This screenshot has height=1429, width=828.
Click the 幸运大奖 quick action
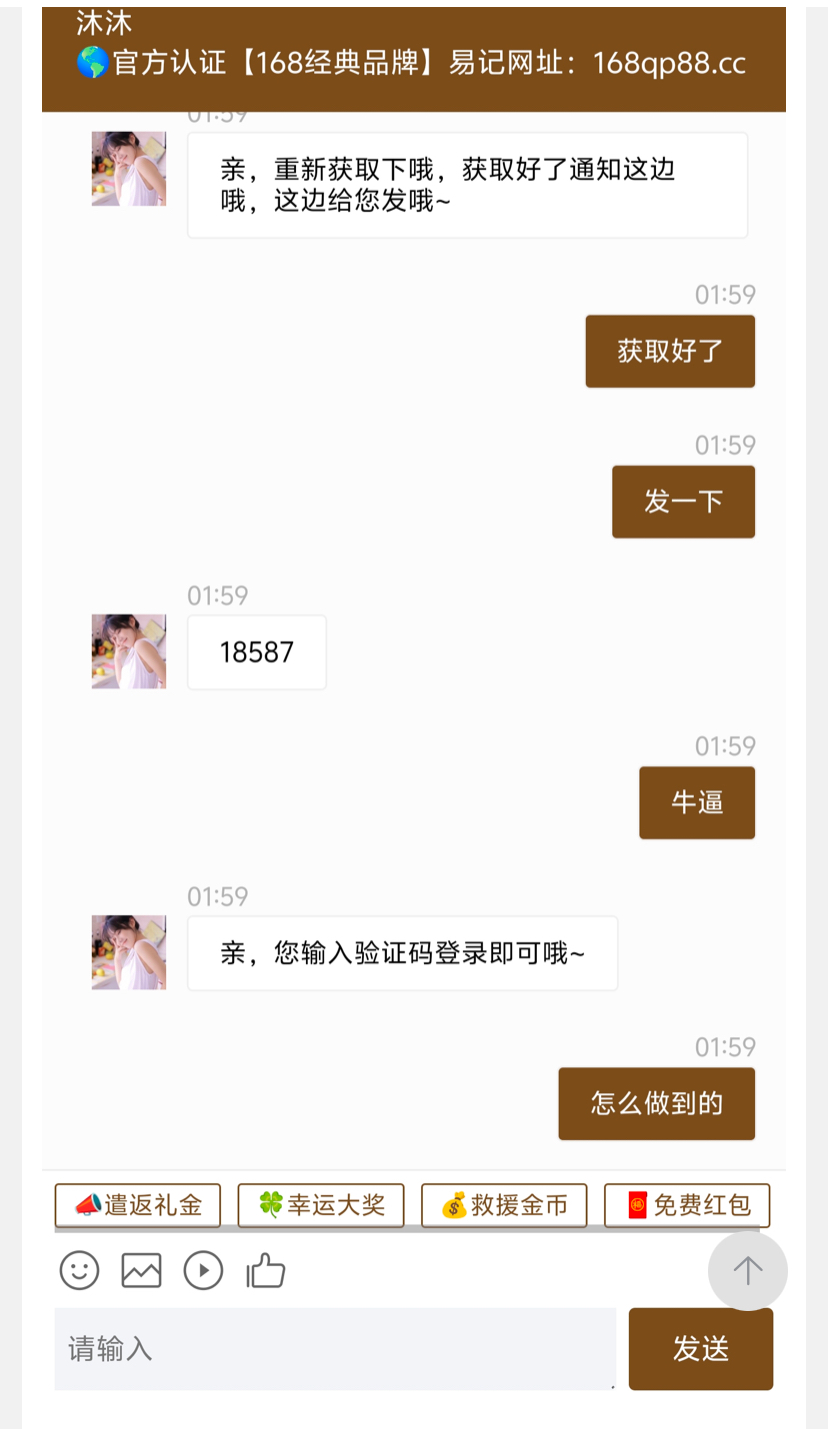click(320, 1206)
